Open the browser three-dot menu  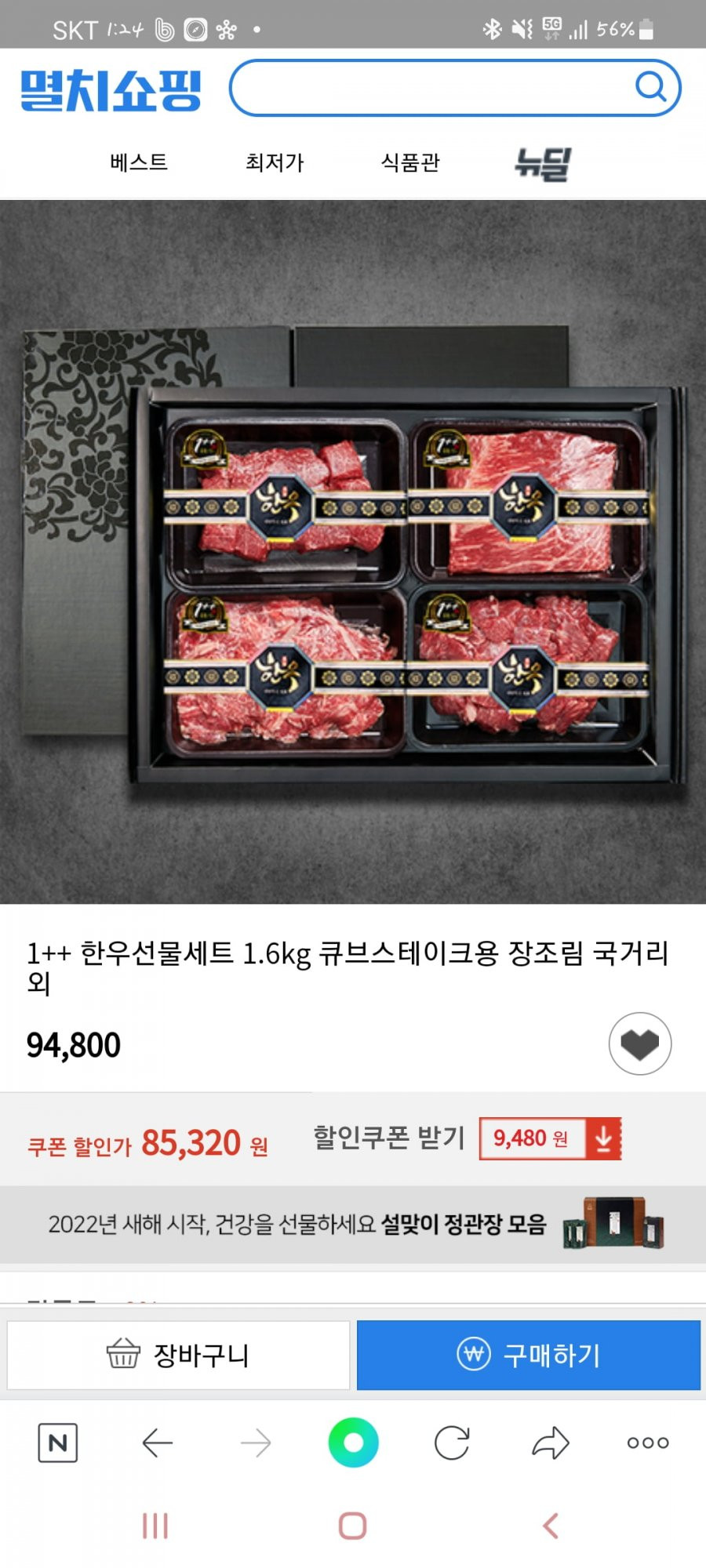coord(648,1443)
